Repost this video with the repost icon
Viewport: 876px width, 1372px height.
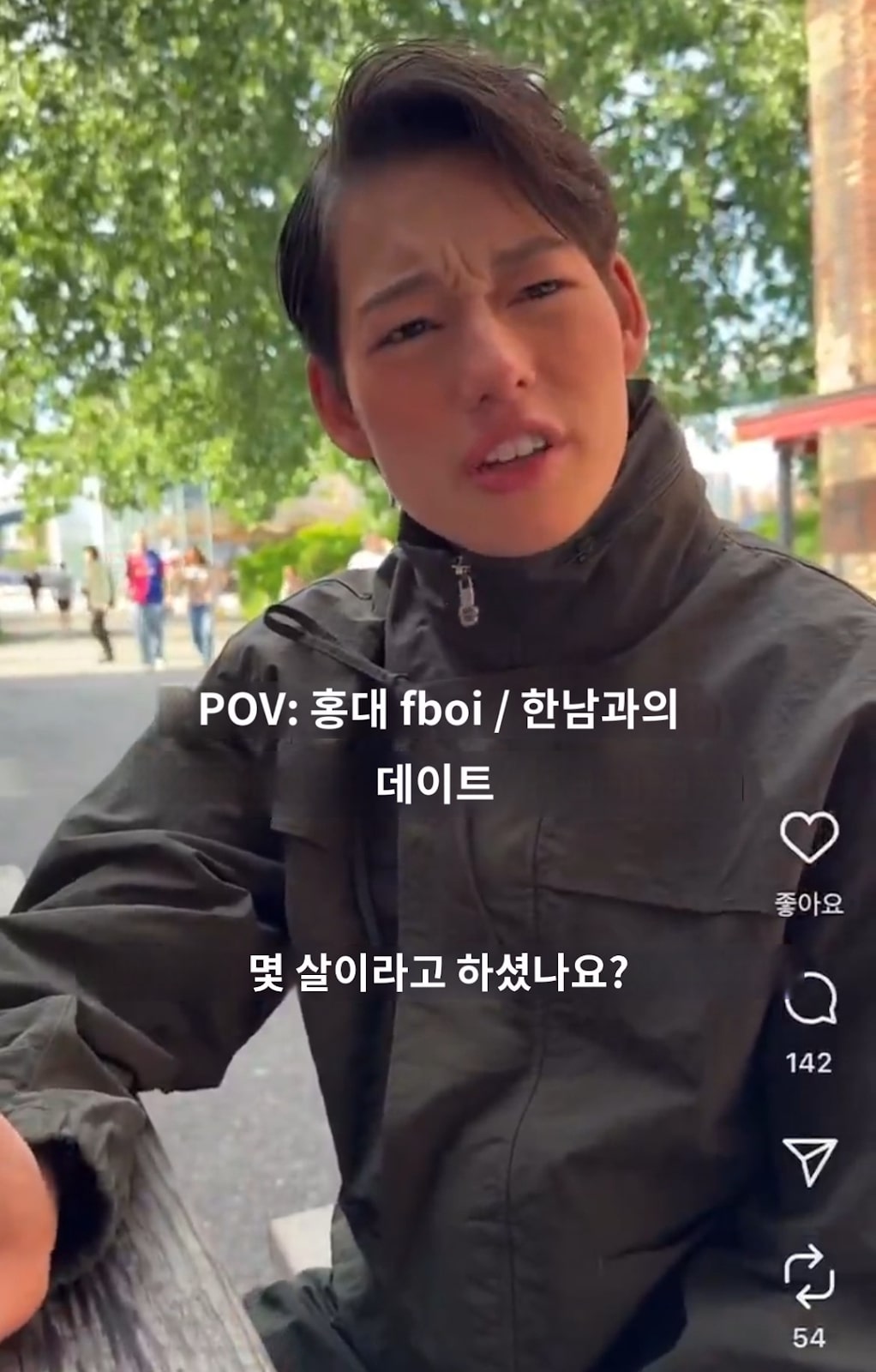tap(808, 1277)
